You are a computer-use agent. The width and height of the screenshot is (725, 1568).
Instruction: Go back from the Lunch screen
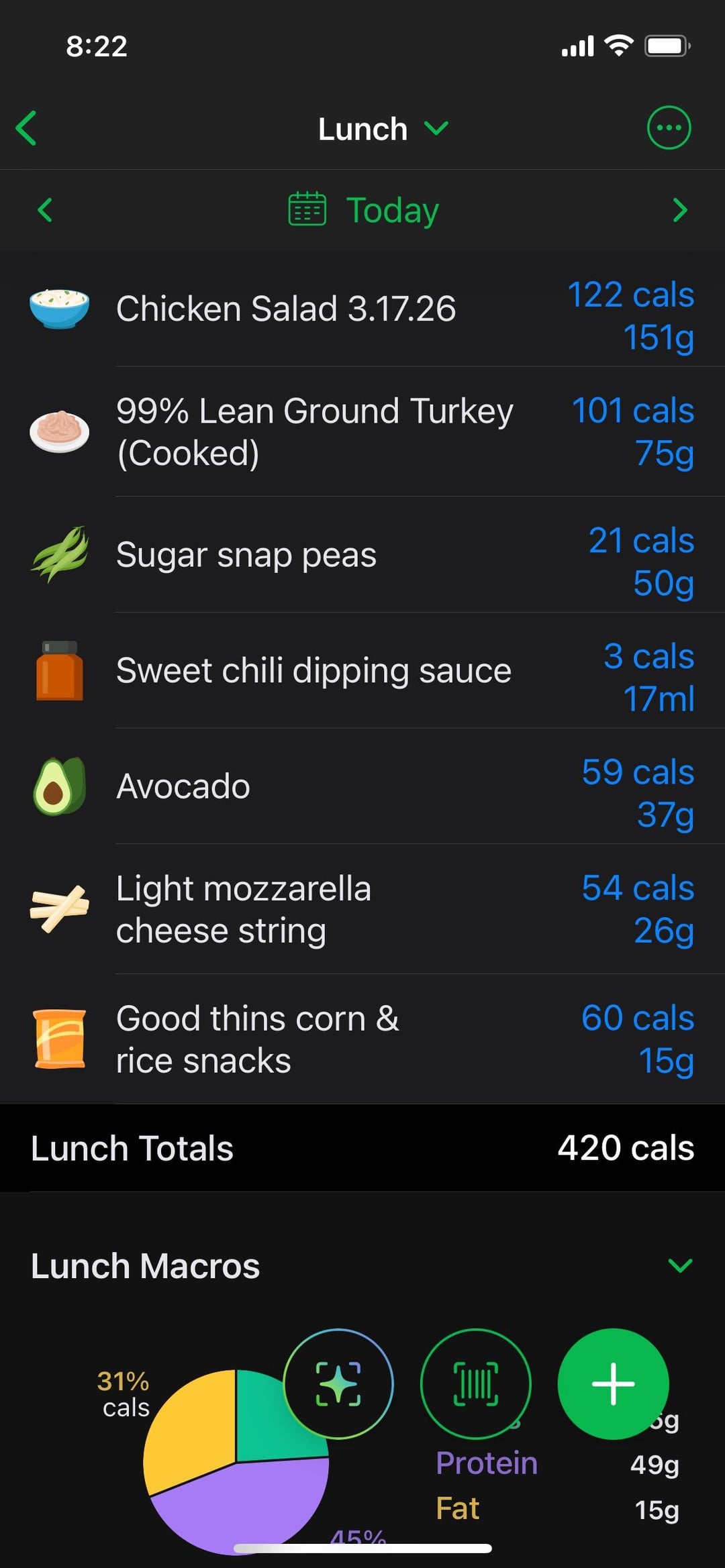pyautogui.click(x=27, y=128)
